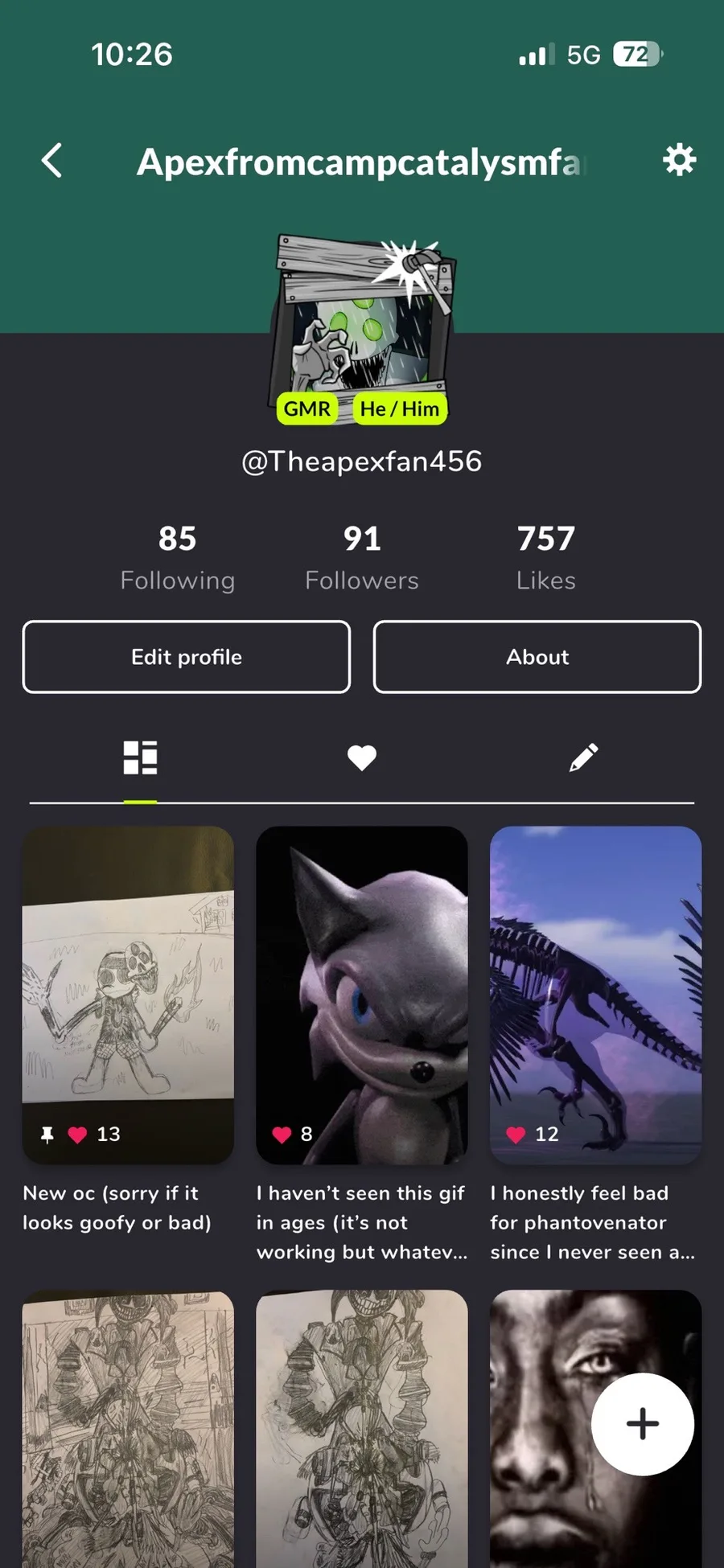724x1568 pixels.
Task: Open the phantovenator dinosaur post
Action: [x=596, y=995]
